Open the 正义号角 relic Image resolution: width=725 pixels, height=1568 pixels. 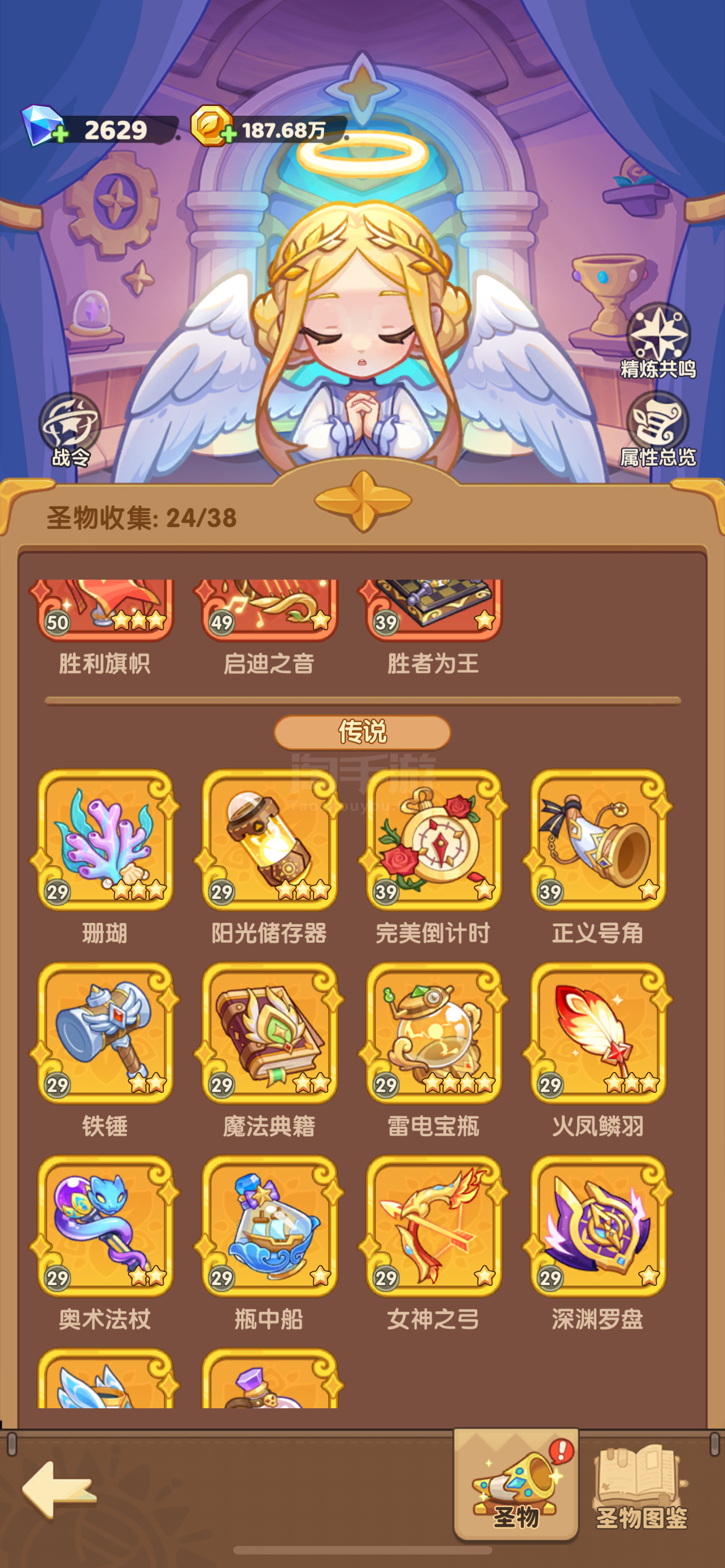598,839
